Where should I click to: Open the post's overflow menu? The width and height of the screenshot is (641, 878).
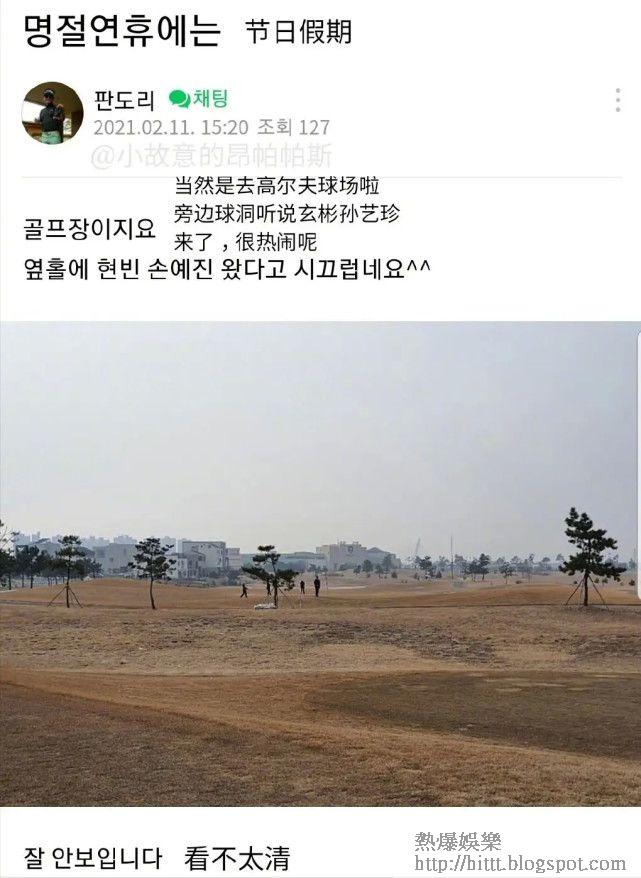(x=618, y=100)
